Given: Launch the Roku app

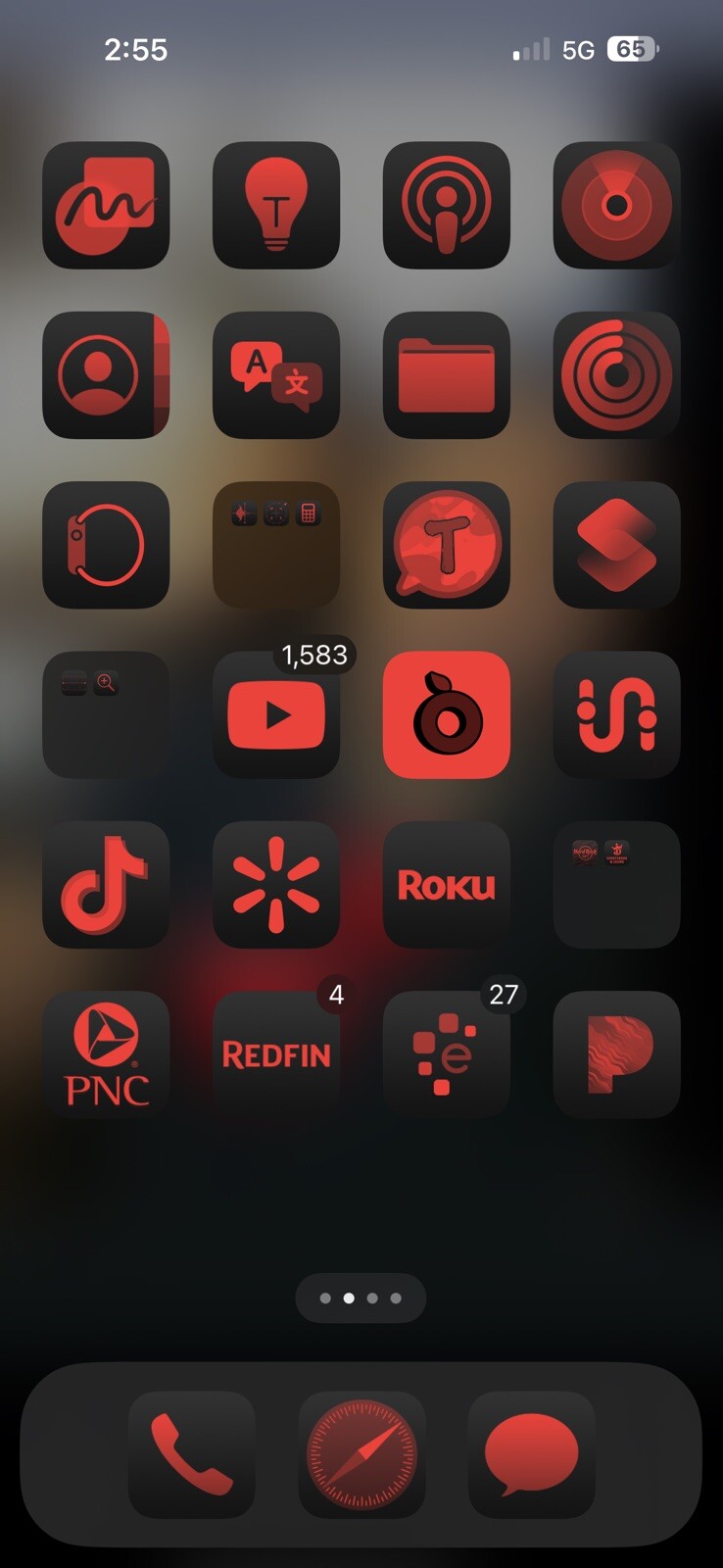Looking at the screenshot, I should click(446, 885).
